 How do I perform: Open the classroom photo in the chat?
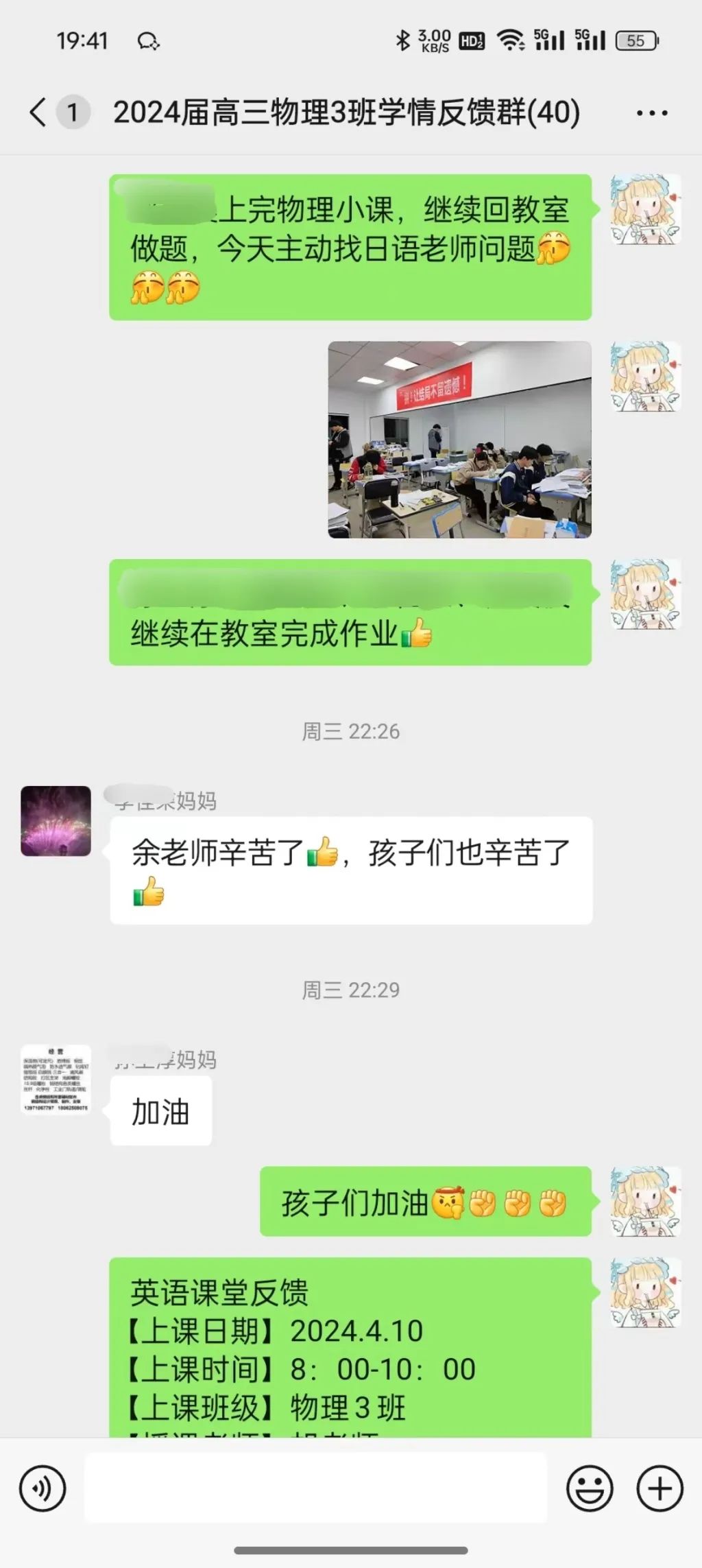[x=459, y=440]
